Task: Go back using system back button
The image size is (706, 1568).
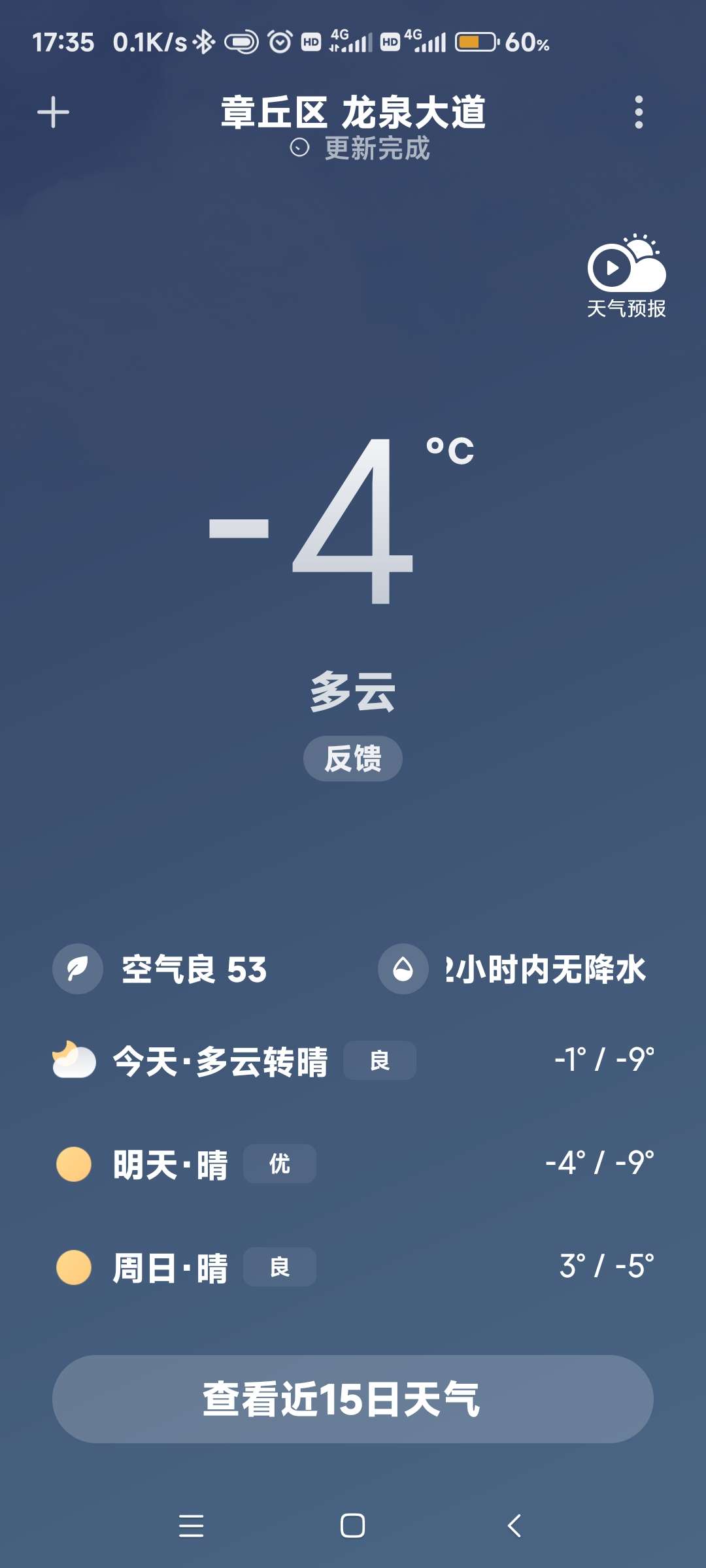Action: [x=514, y=1526]
